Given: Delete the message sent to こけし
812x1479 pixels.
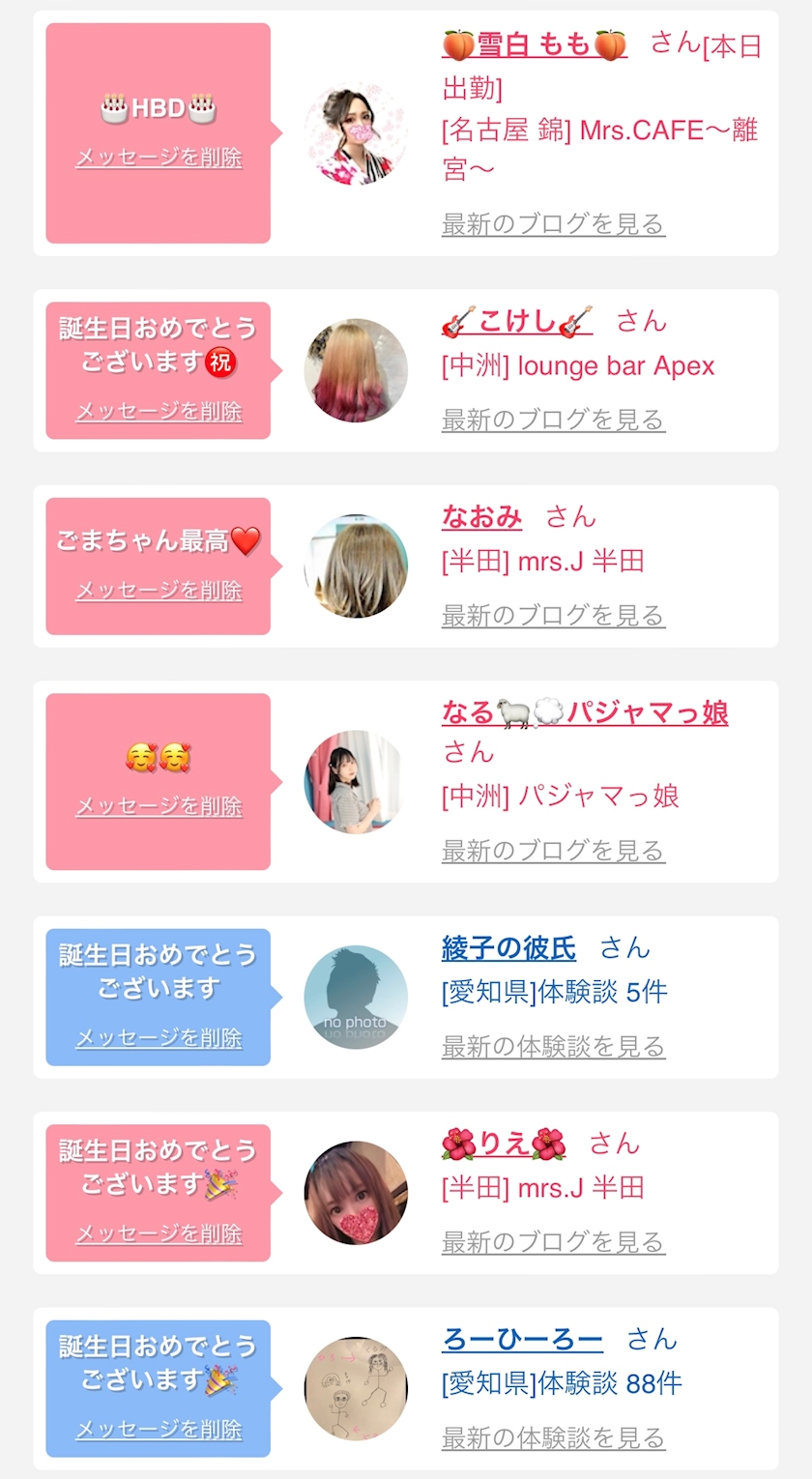Looking at the screenshot, I should [159, 412].
